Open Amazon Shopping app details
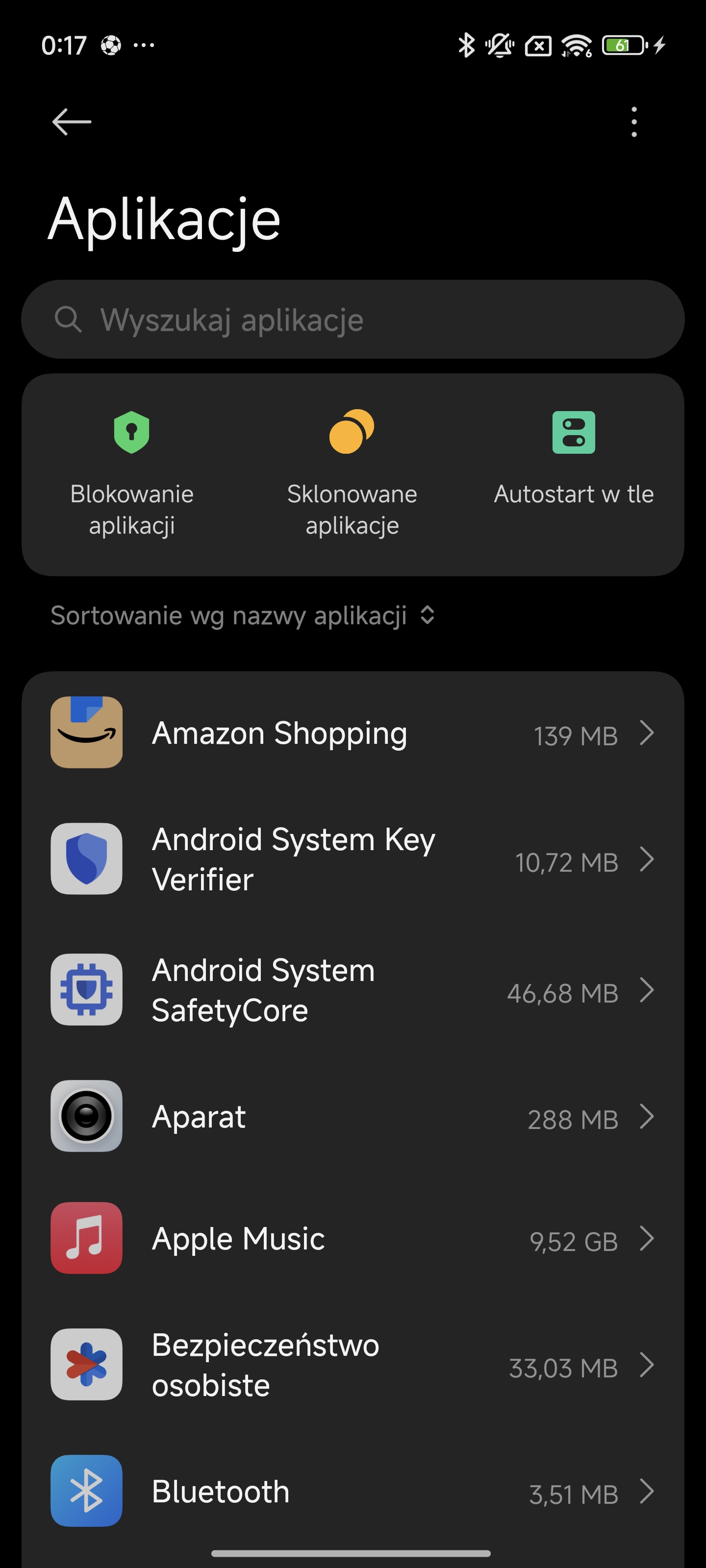Image resolution: width=706 pixels, height=1568 pixels. 353,733
